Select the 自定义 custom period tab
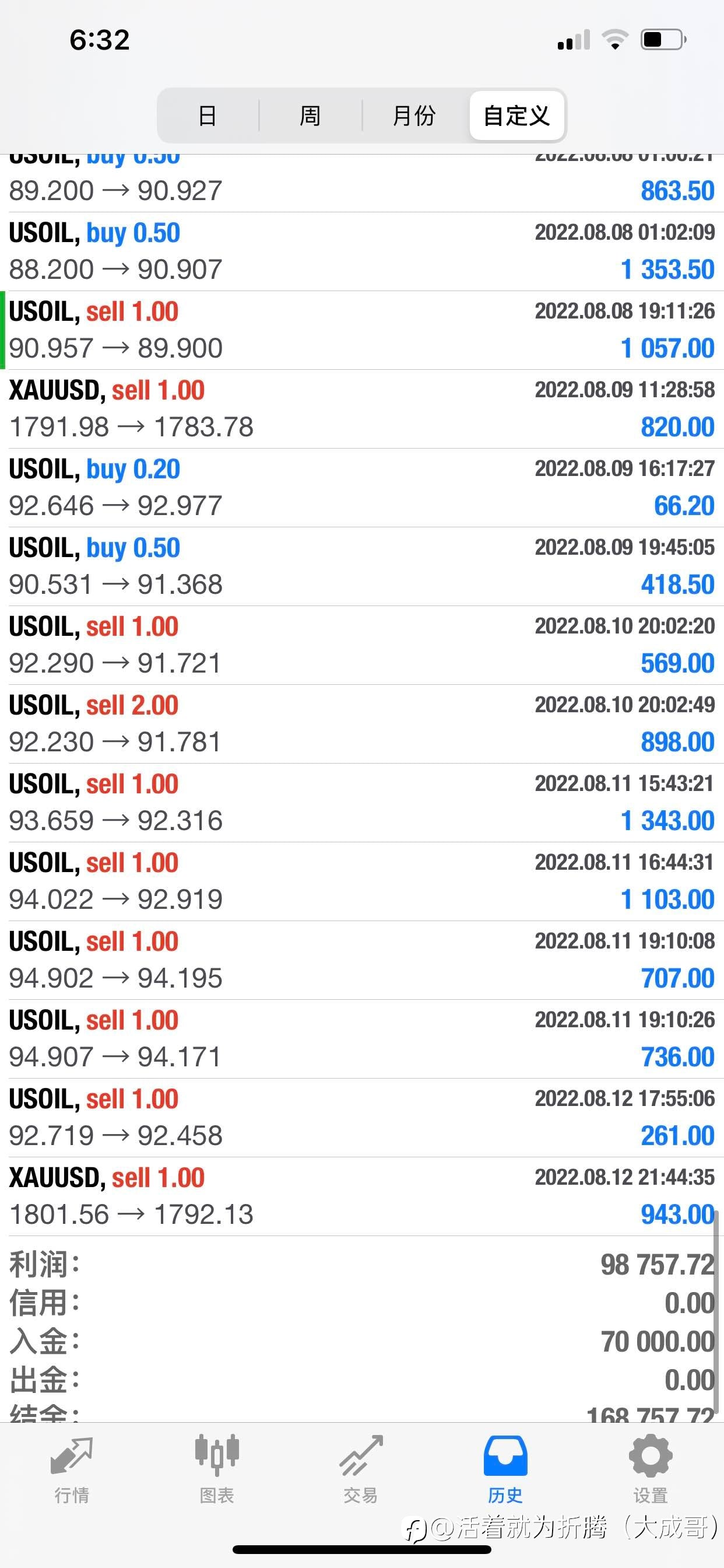724x1568 pixels. (x=516, y=115)
